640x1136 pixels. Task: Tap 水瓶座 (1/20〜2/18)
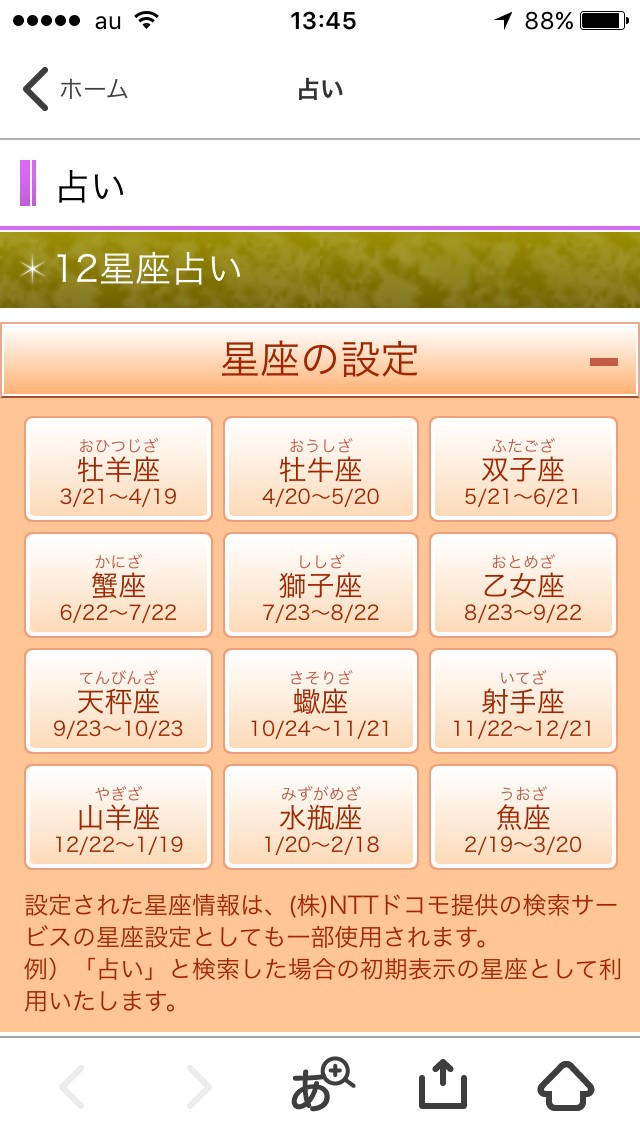tap(320, 817)
